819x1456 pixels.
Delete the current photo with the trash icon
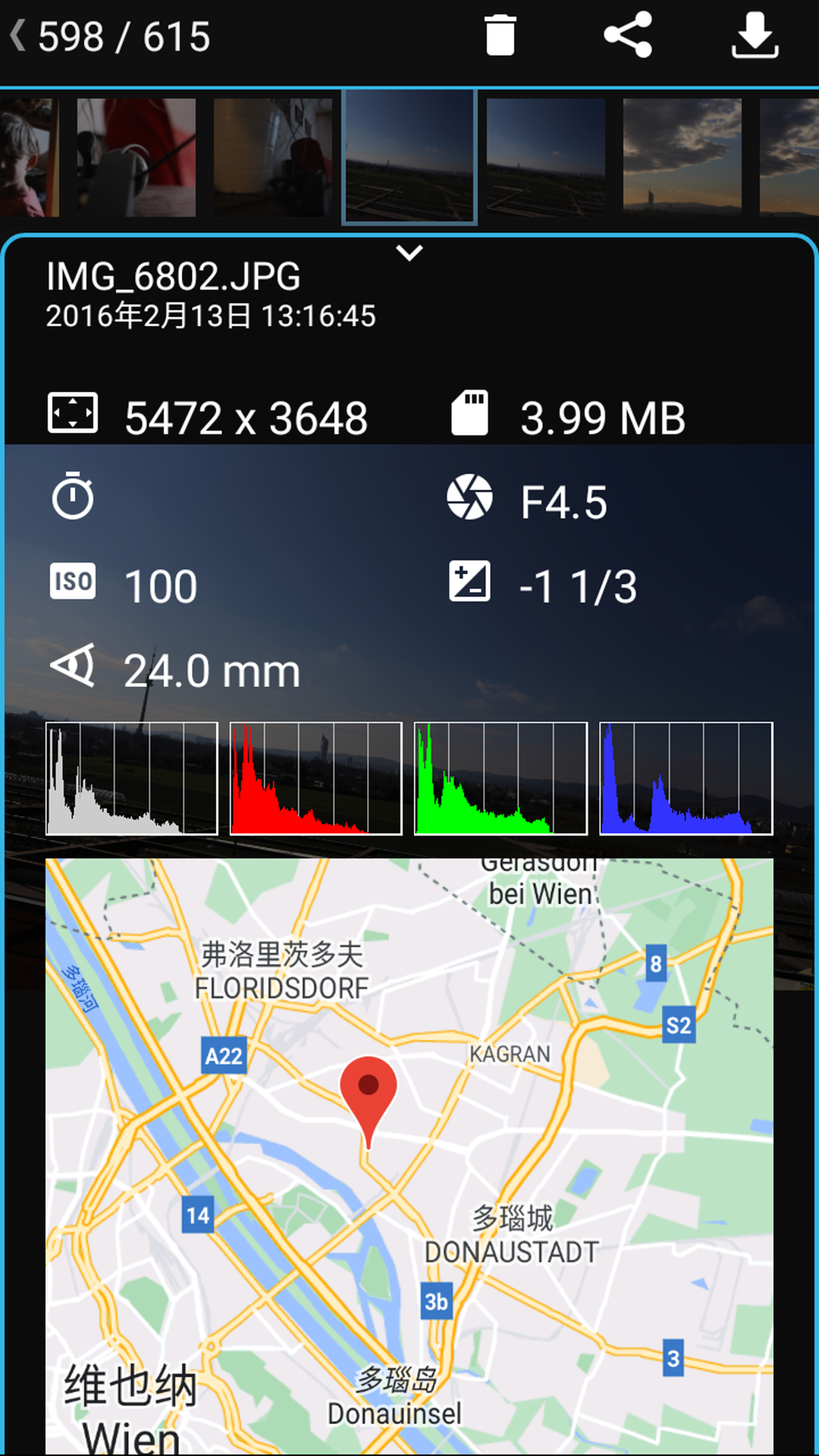coord(500,36)
